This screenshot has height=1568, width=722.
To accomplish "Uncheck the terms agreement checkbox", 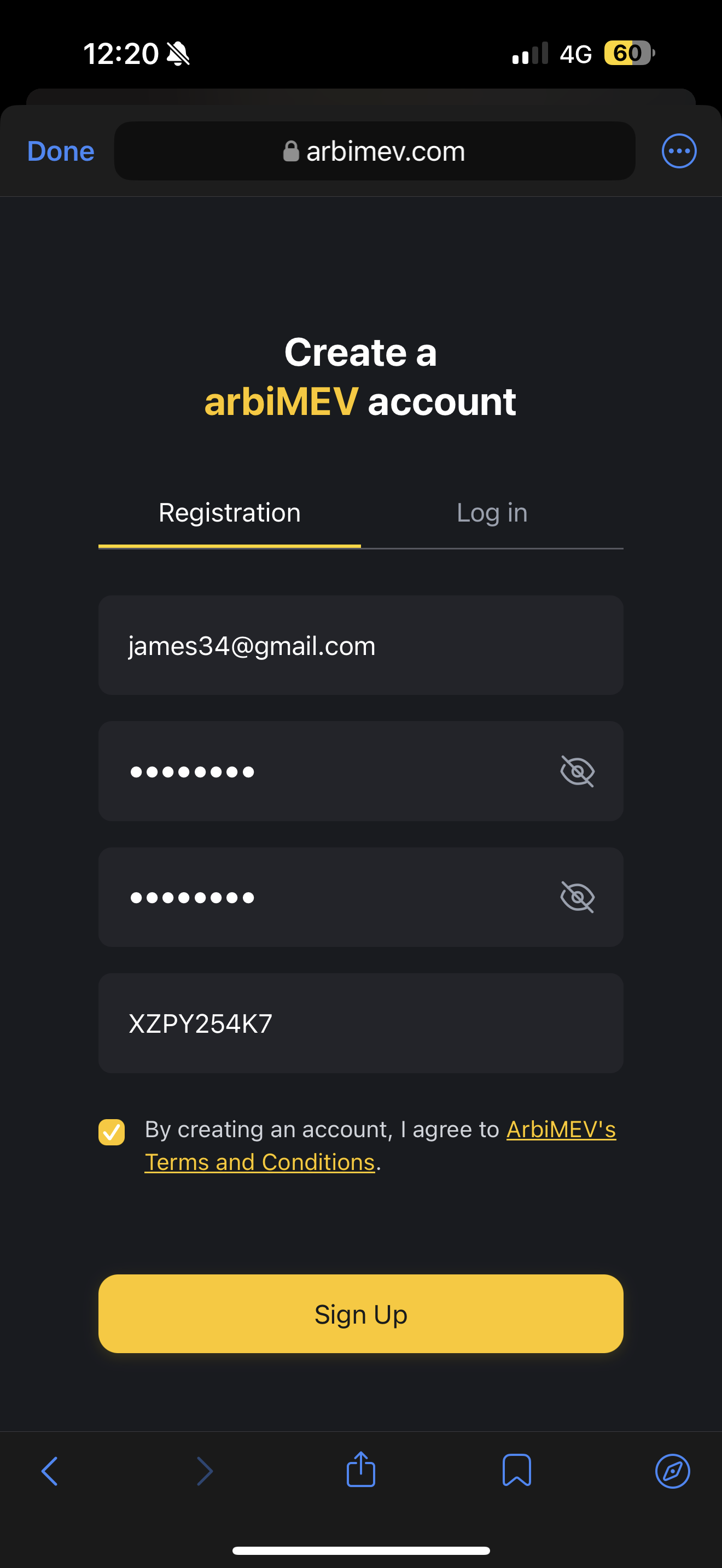I will (112, 1132).
